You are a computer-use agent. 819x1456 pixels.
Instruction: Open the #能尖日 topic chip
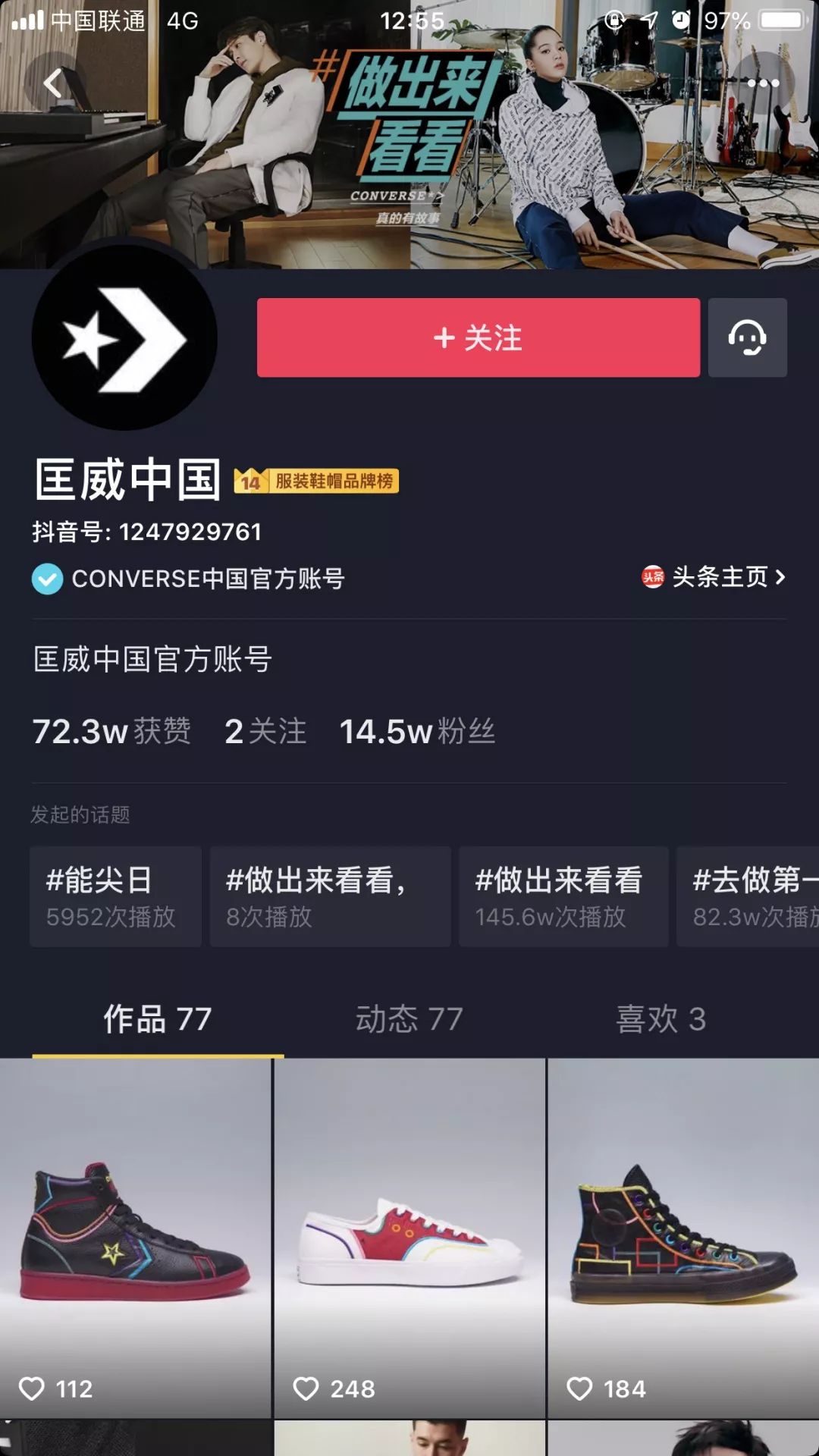pos(115,896)
